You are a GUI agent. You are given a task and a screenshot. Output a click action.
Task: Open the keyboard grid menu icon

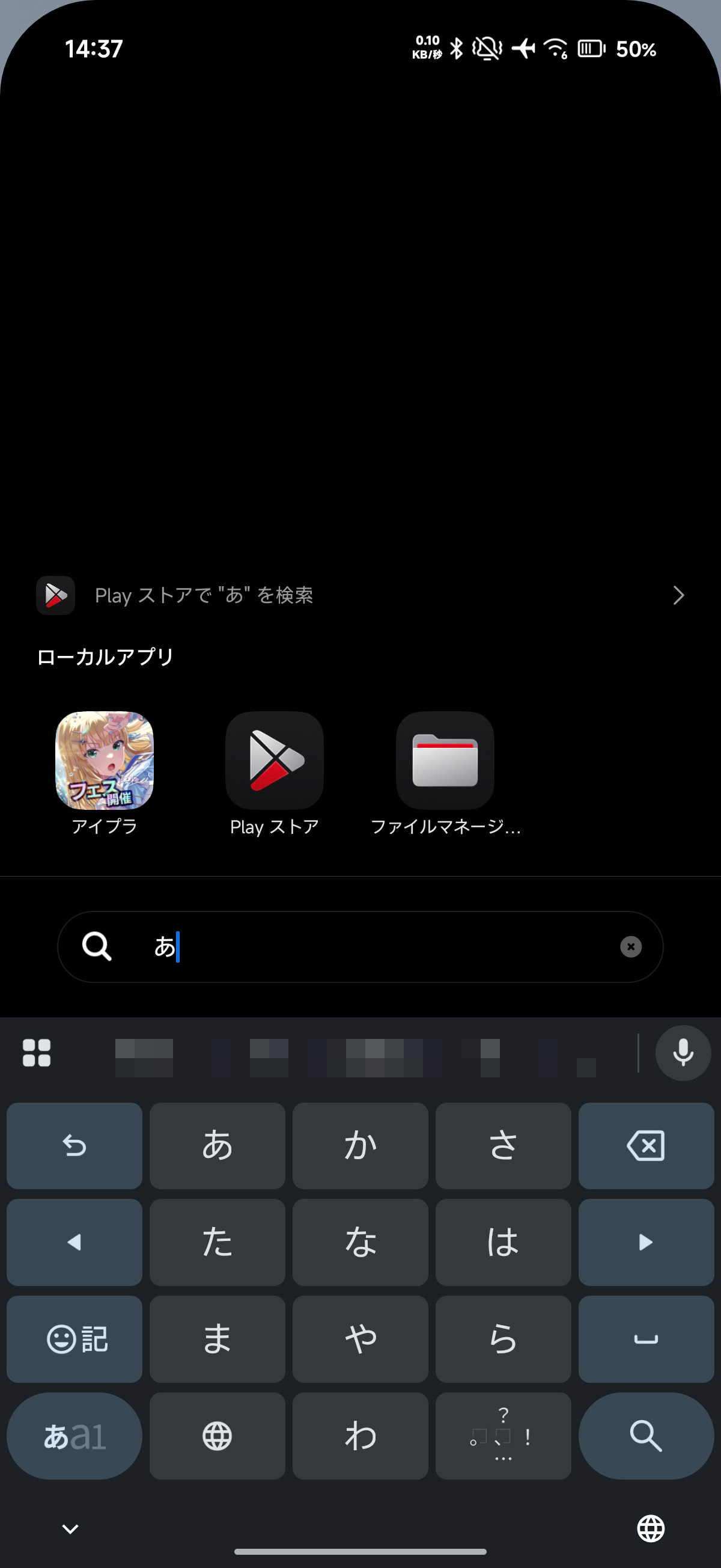pyautogui.click(x=38, y=1052)
